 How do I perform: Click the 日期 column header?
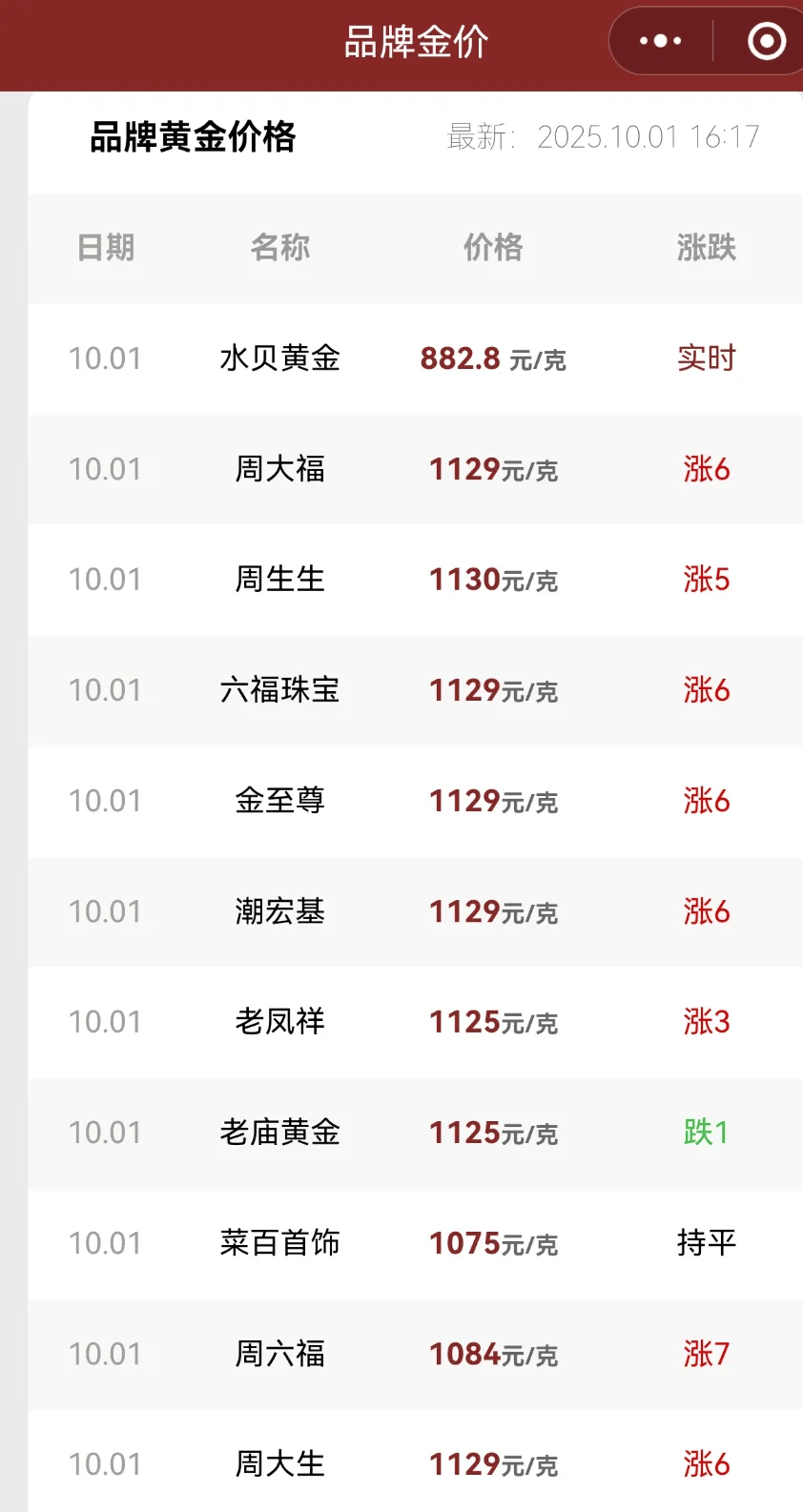(105, 247)
